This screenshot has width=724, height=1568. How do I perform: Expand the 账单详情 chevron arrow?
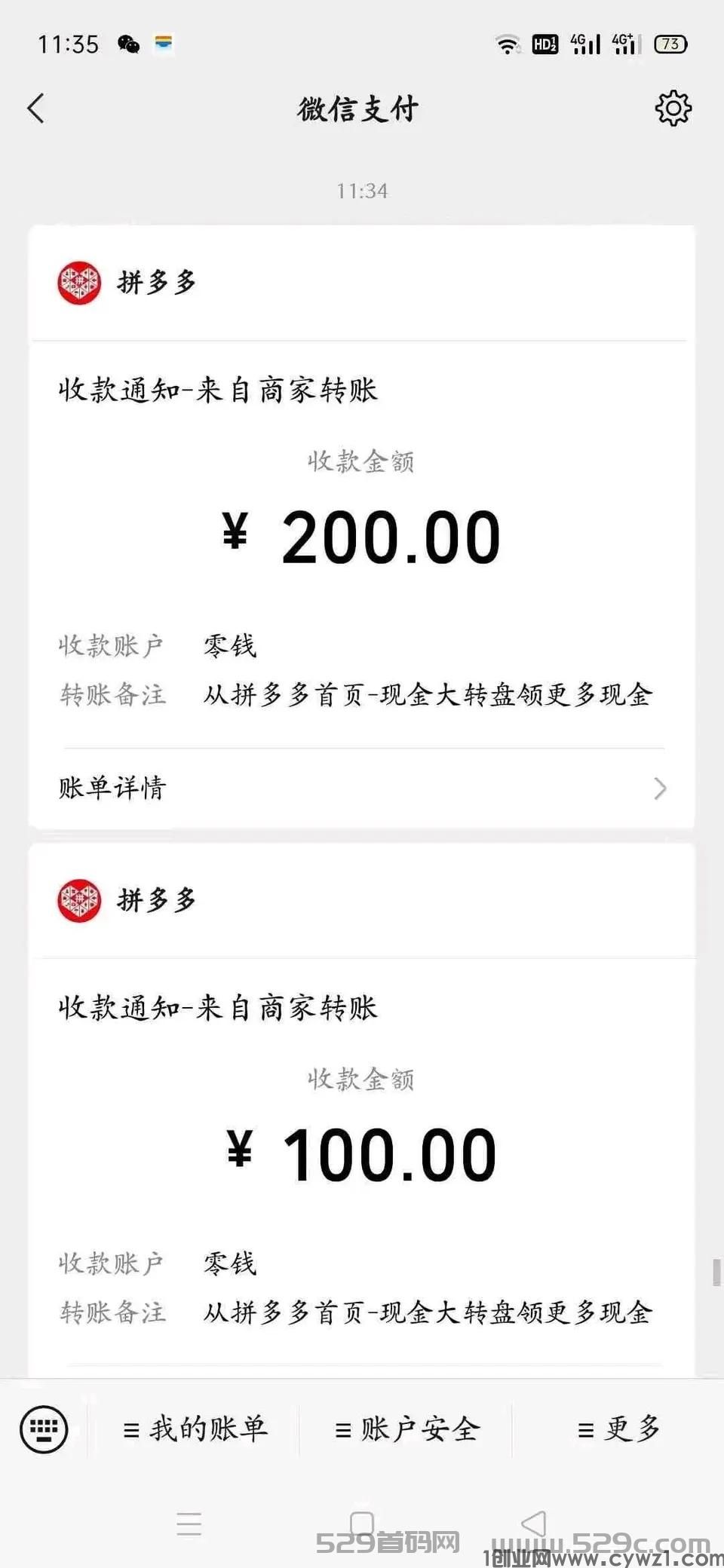pyautogui.click(x=660, y=789)
